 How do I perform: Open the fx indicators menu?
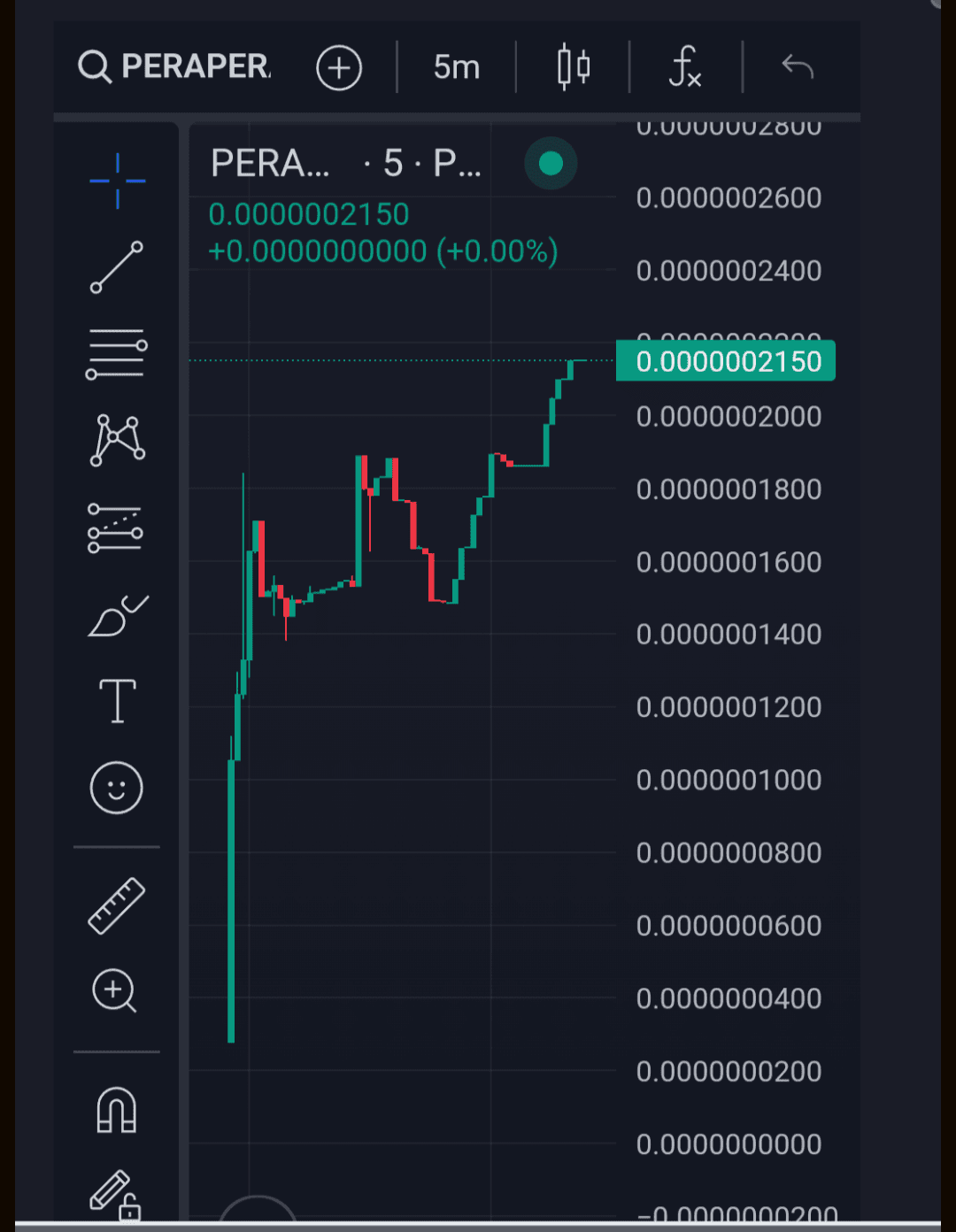685,67
